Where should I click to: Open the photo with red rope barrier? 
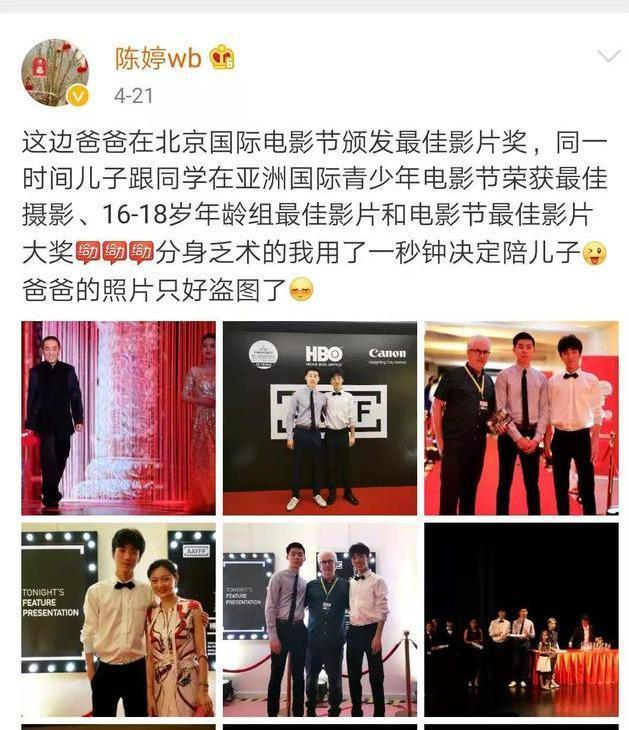[x=320, y=620]
